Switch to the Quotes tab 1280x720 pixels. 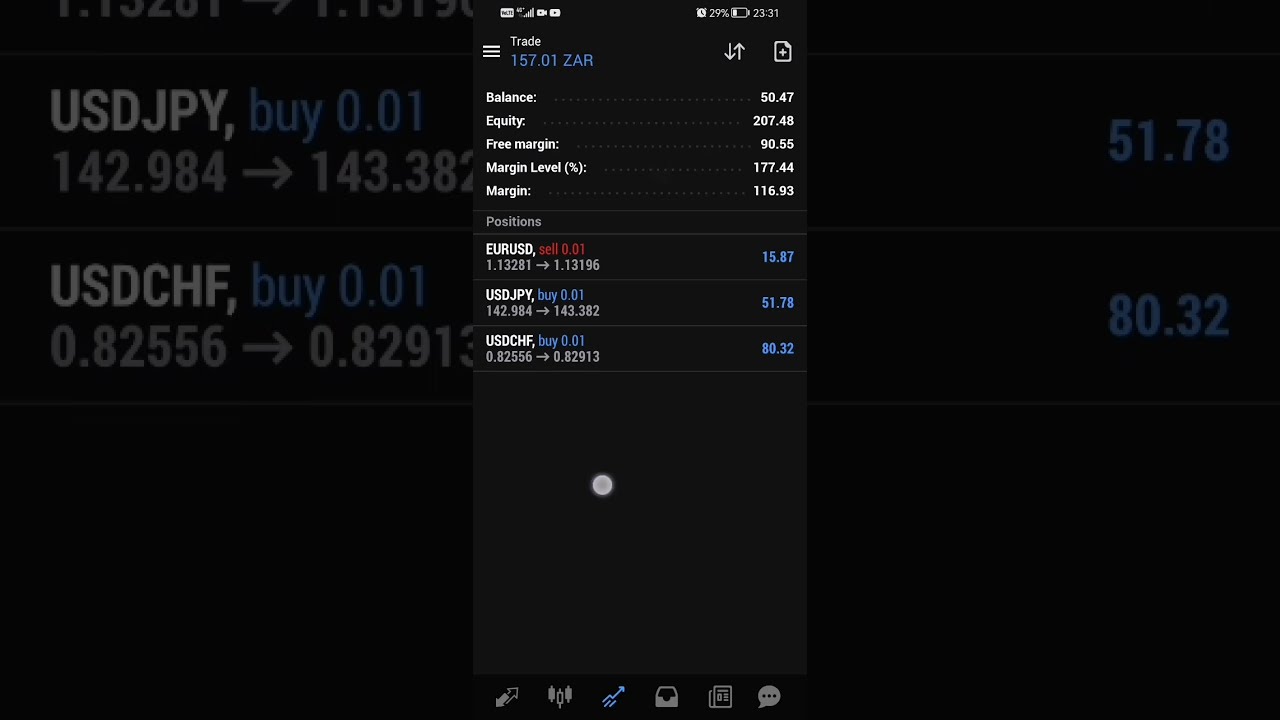coord(507,697)
